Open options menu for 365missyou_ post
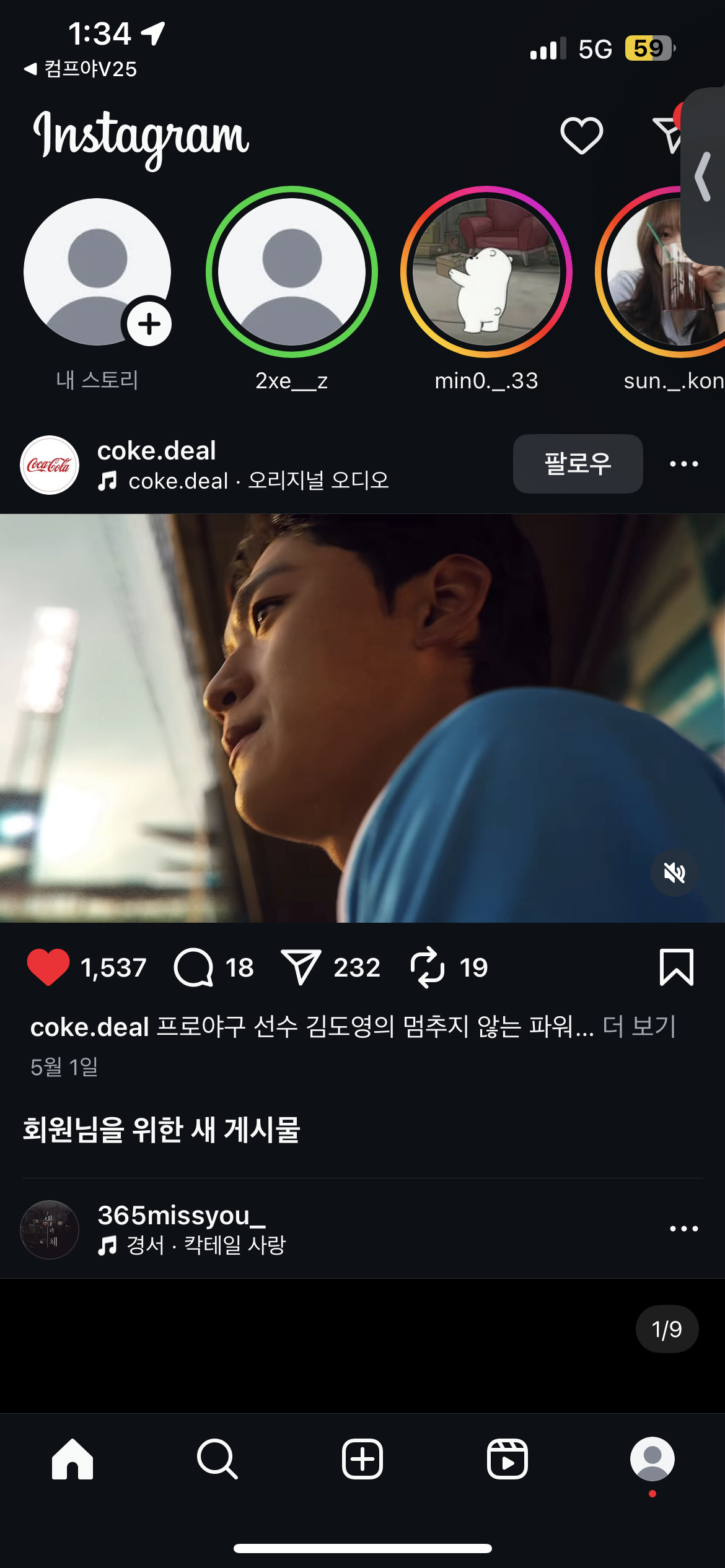 tap(684, 1229)
